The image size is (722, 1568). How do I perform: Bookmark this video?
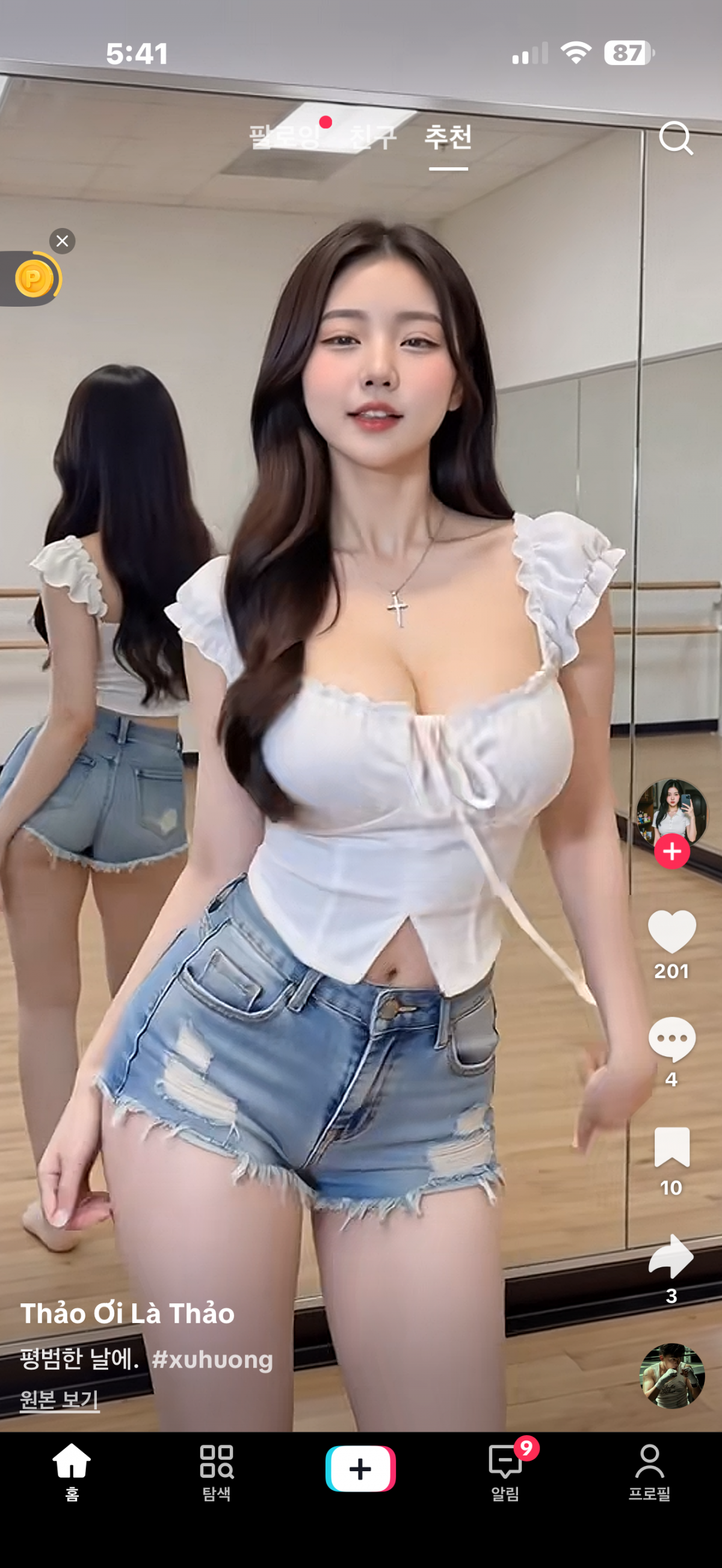[x=671, y=1147]
